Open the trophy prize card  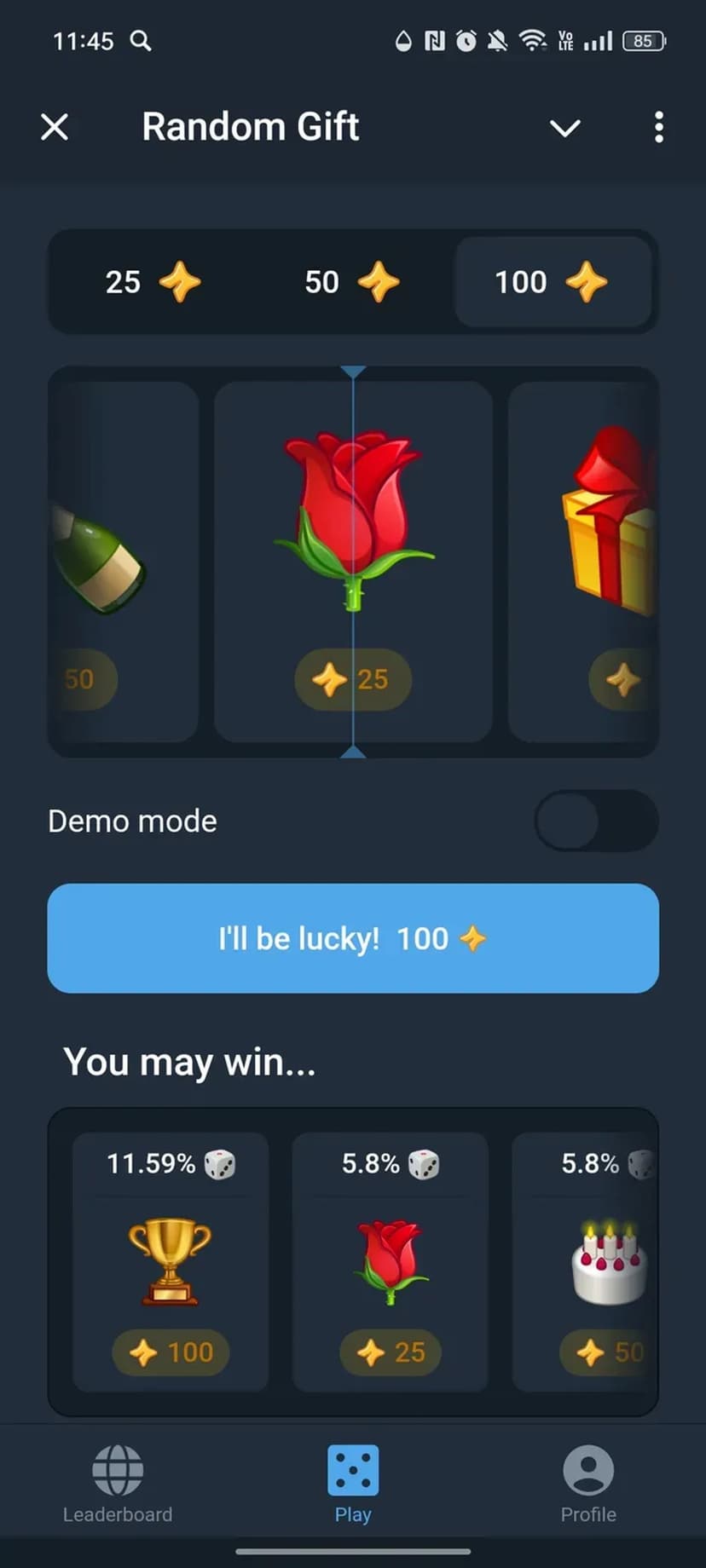pos(171,1261)
